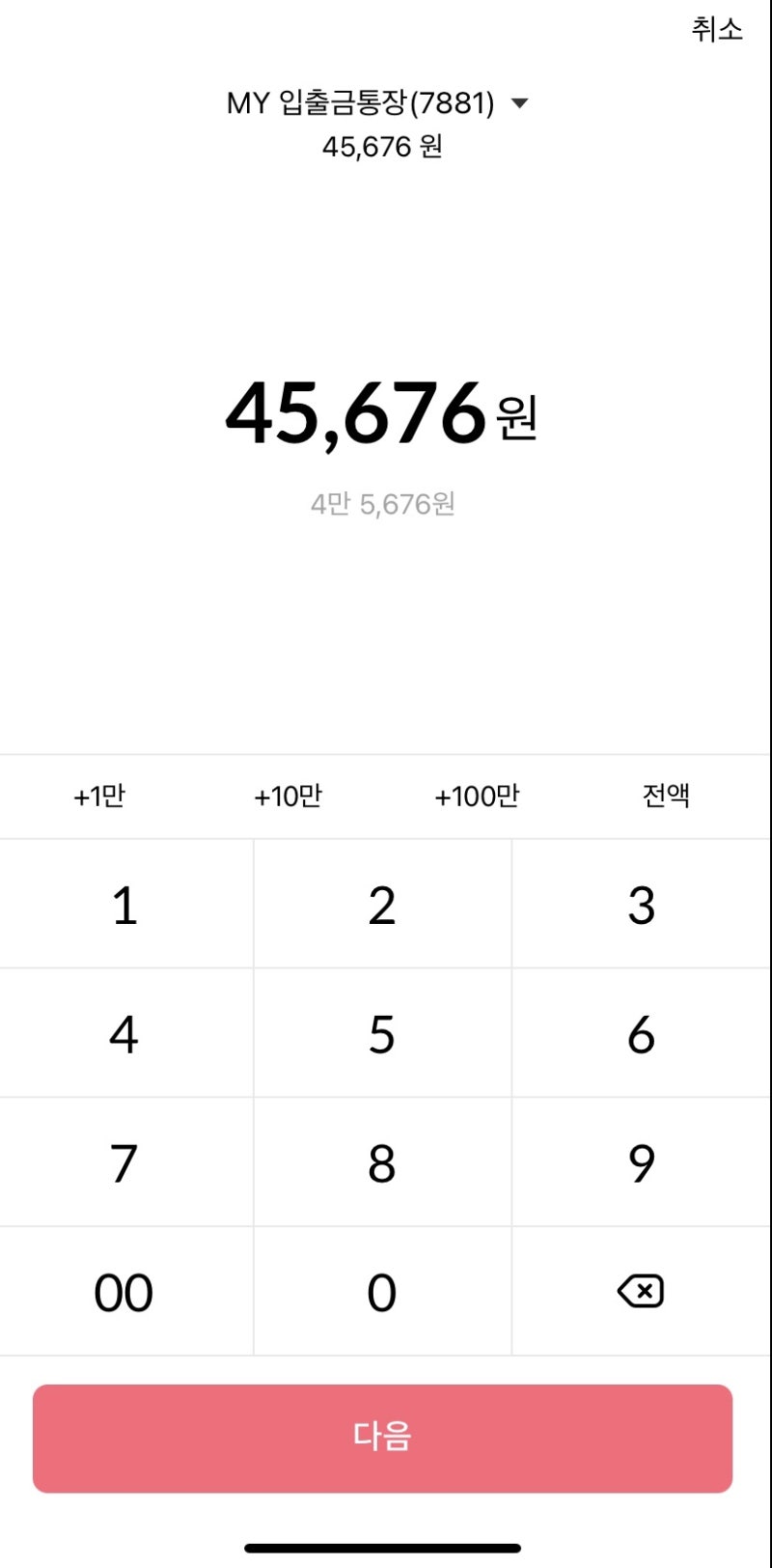Viewport: 772px width, 1568px height.
Task: Tap the keypad digit 7
Action: (x=124, y=1162)
